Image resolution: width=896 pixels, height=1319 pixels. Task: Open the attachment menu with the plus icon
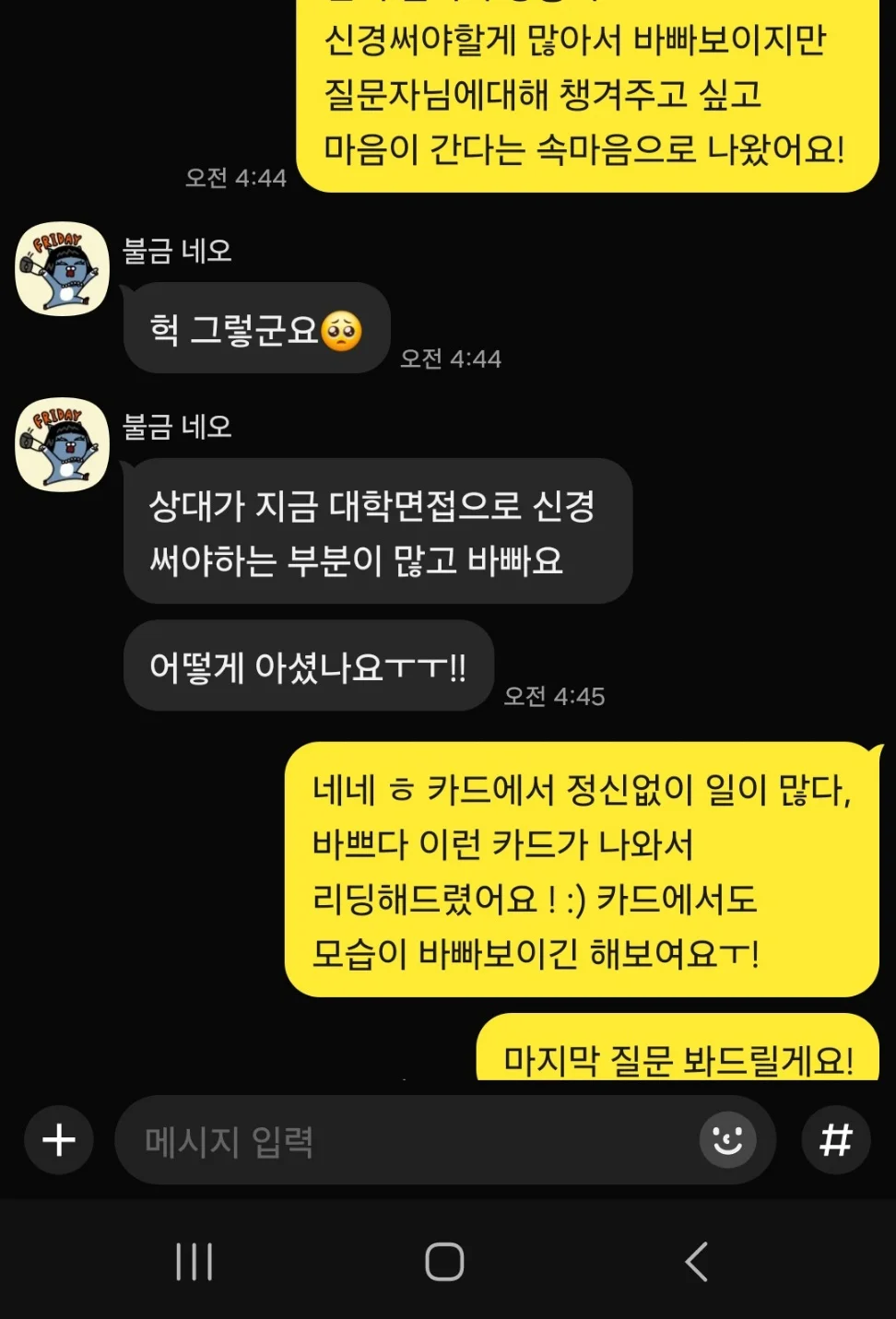57,1140
